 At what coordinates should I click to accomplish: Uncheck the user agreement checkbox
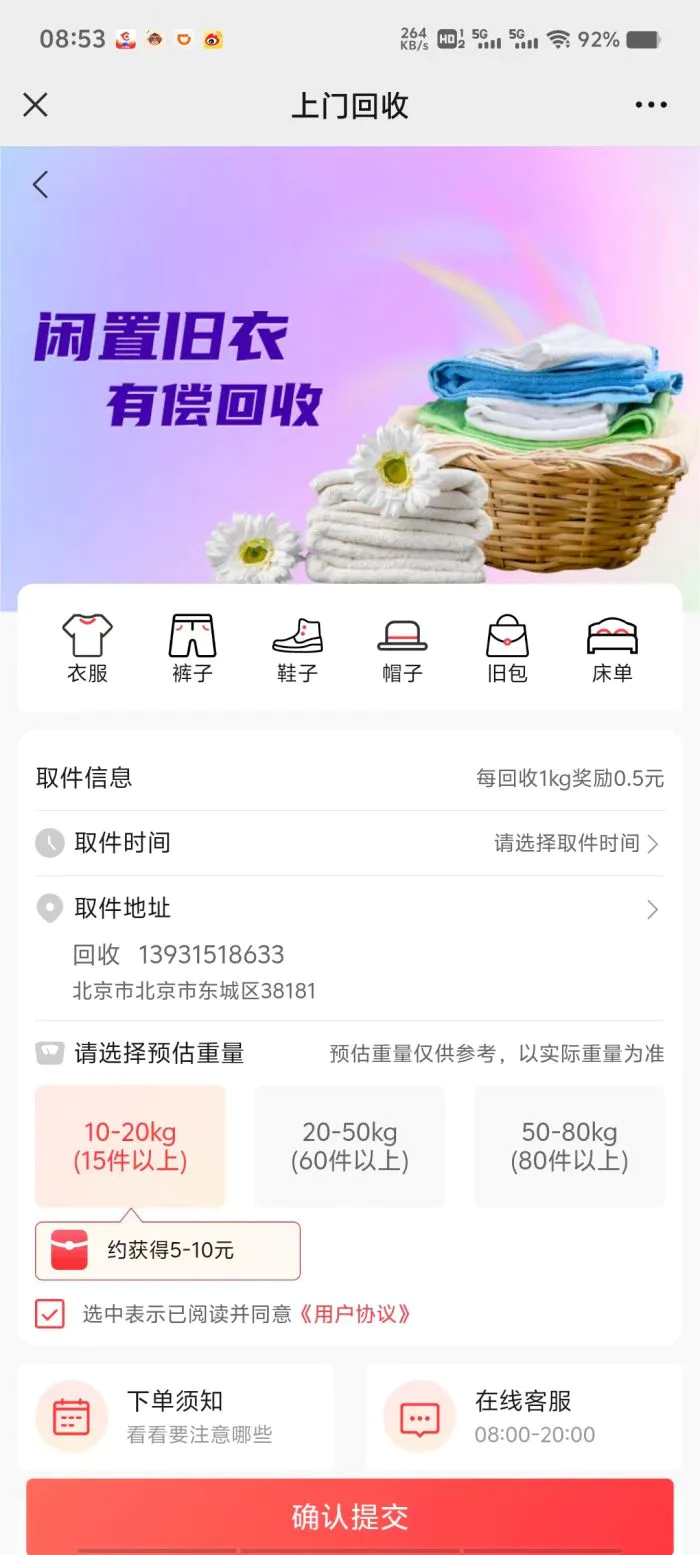(50, 1314)
